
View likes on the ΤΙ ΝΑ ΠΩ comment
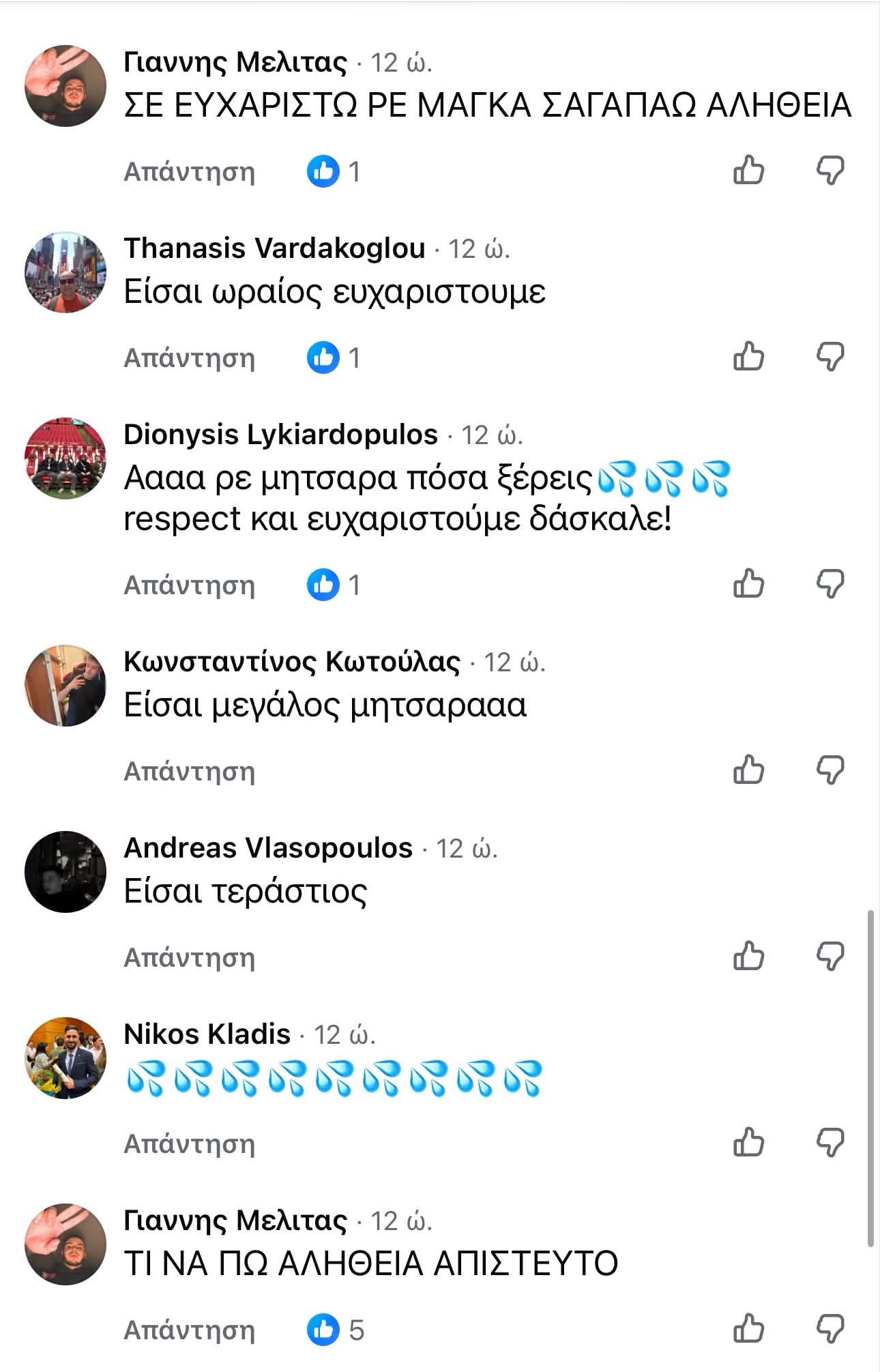(x=336, y=1329)
